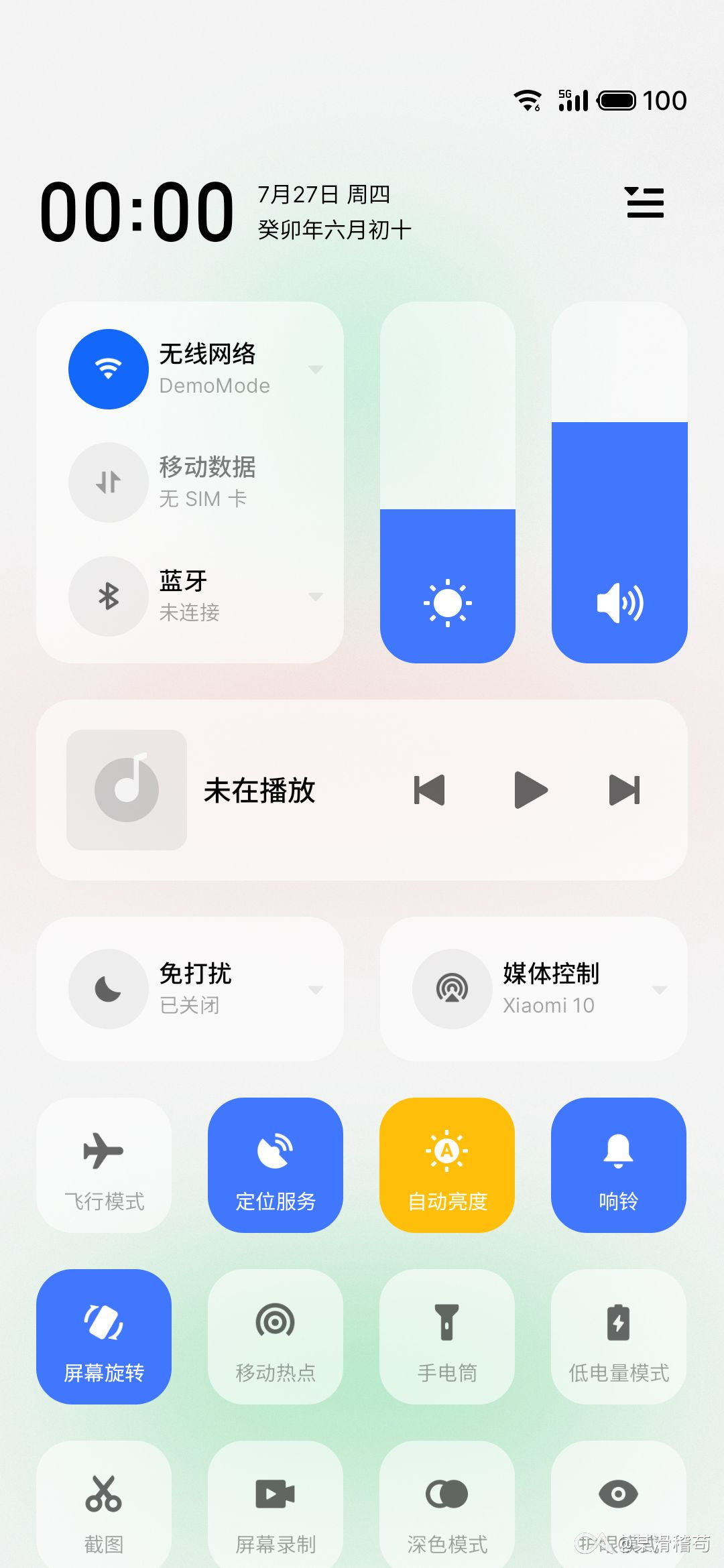724x1568 pixels.
Task: Skip to the previous track
Action: (429, 790)
